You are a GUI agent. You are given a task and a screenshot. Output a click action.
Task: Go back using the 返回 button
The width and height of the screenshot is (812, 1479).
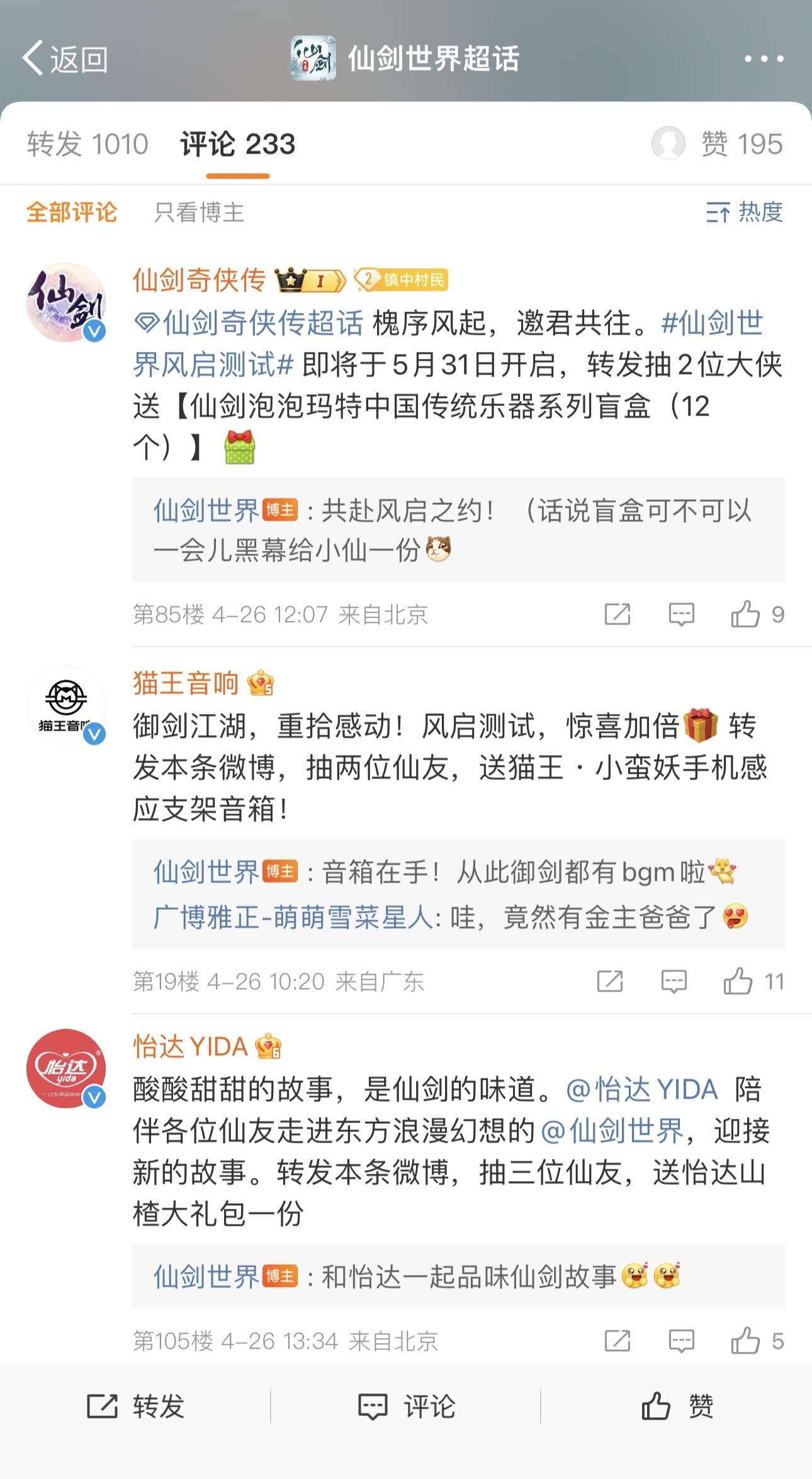65,59
